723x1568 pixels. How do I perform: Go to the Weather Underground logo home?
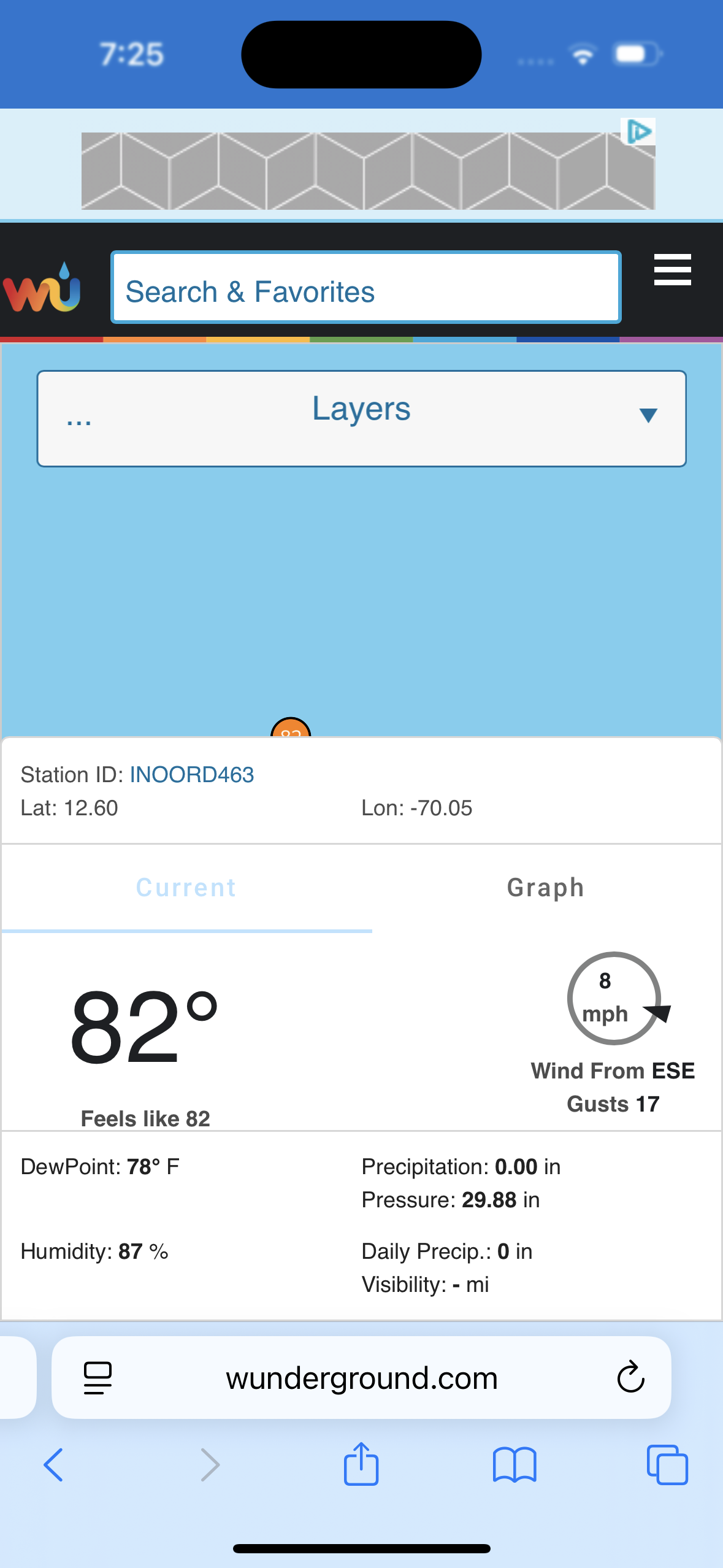coord(42,287)
